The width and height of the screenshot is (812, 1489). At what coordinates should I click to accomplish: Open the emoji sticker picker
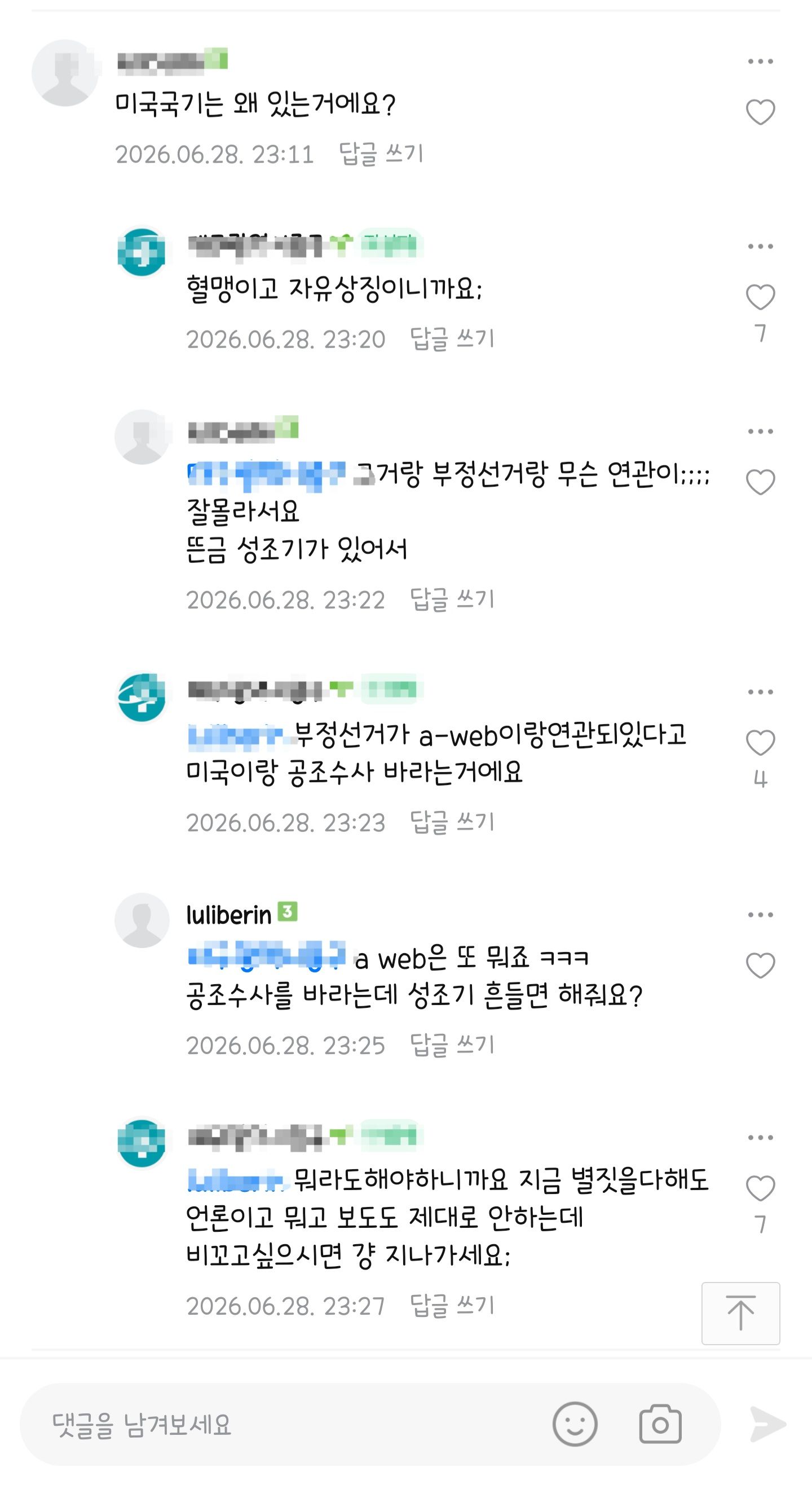click(x=575, y=1424)
